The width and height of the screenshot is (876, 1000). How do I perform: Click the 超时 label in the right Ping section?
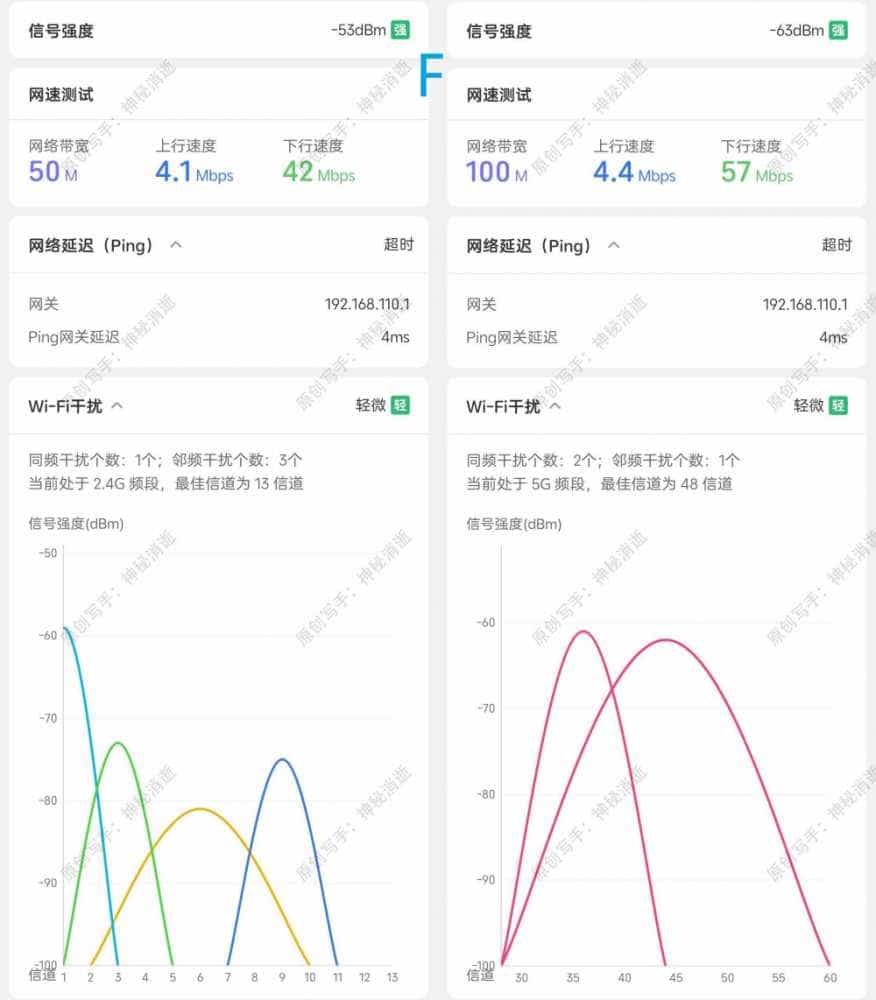[835, 245]
